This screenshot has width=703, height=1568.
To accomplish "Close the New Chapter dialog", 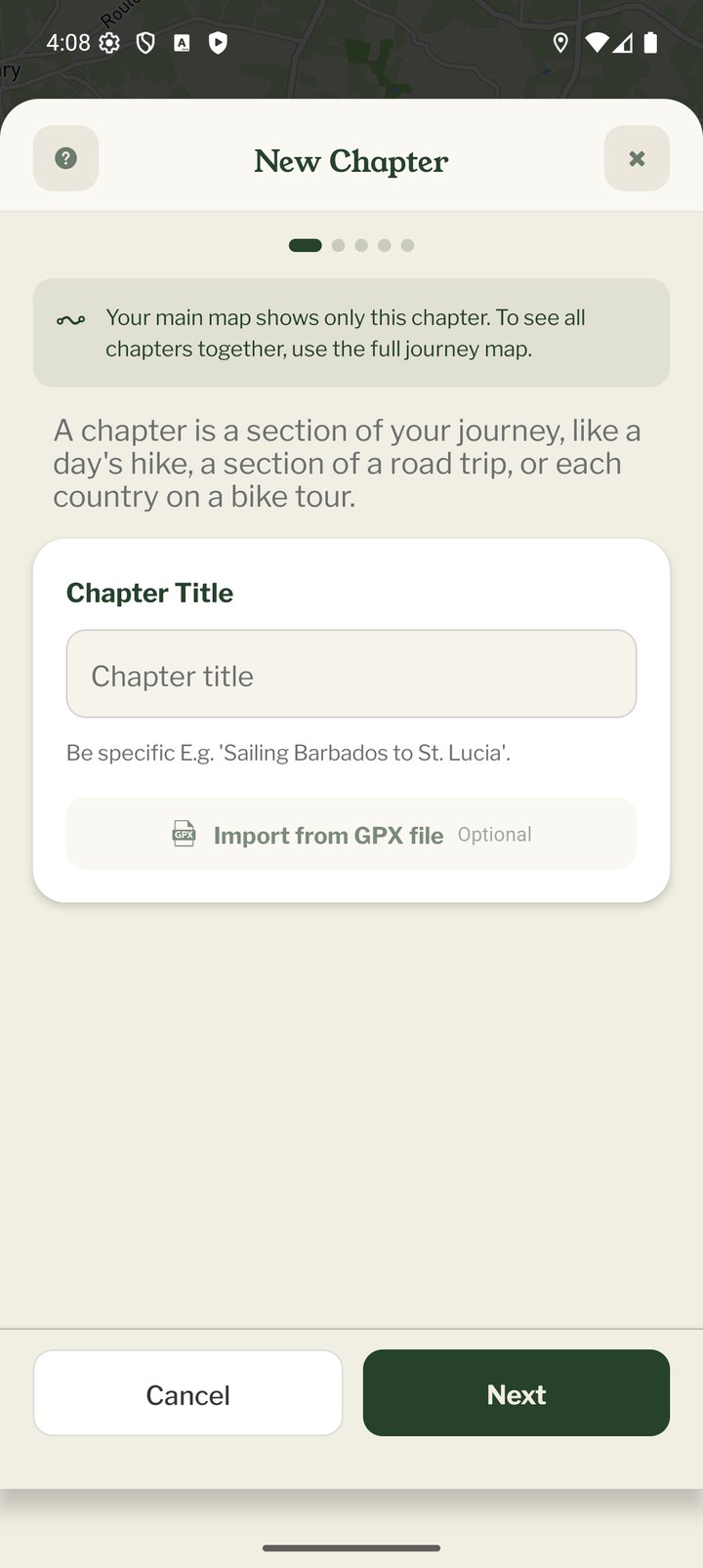I will tap(637, 158).
